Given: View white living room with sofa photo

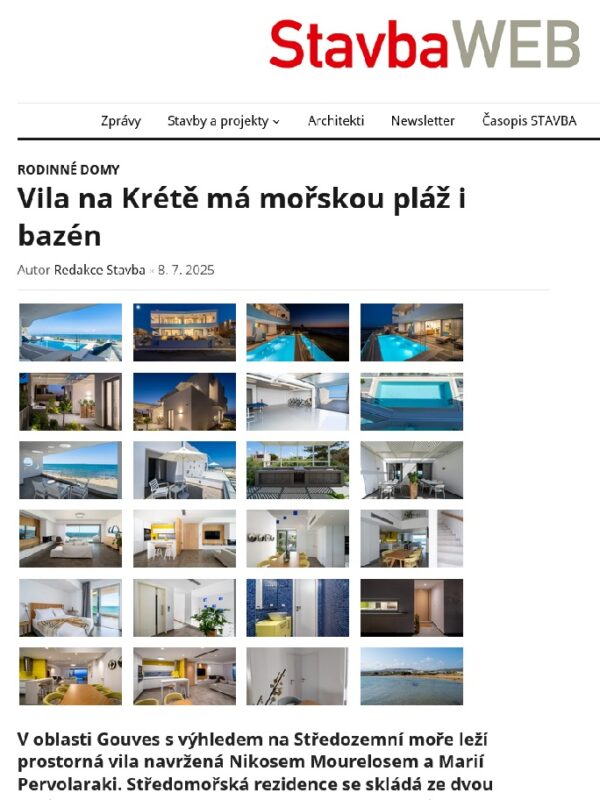Looking at the screenshot, I should coord(70,539).
